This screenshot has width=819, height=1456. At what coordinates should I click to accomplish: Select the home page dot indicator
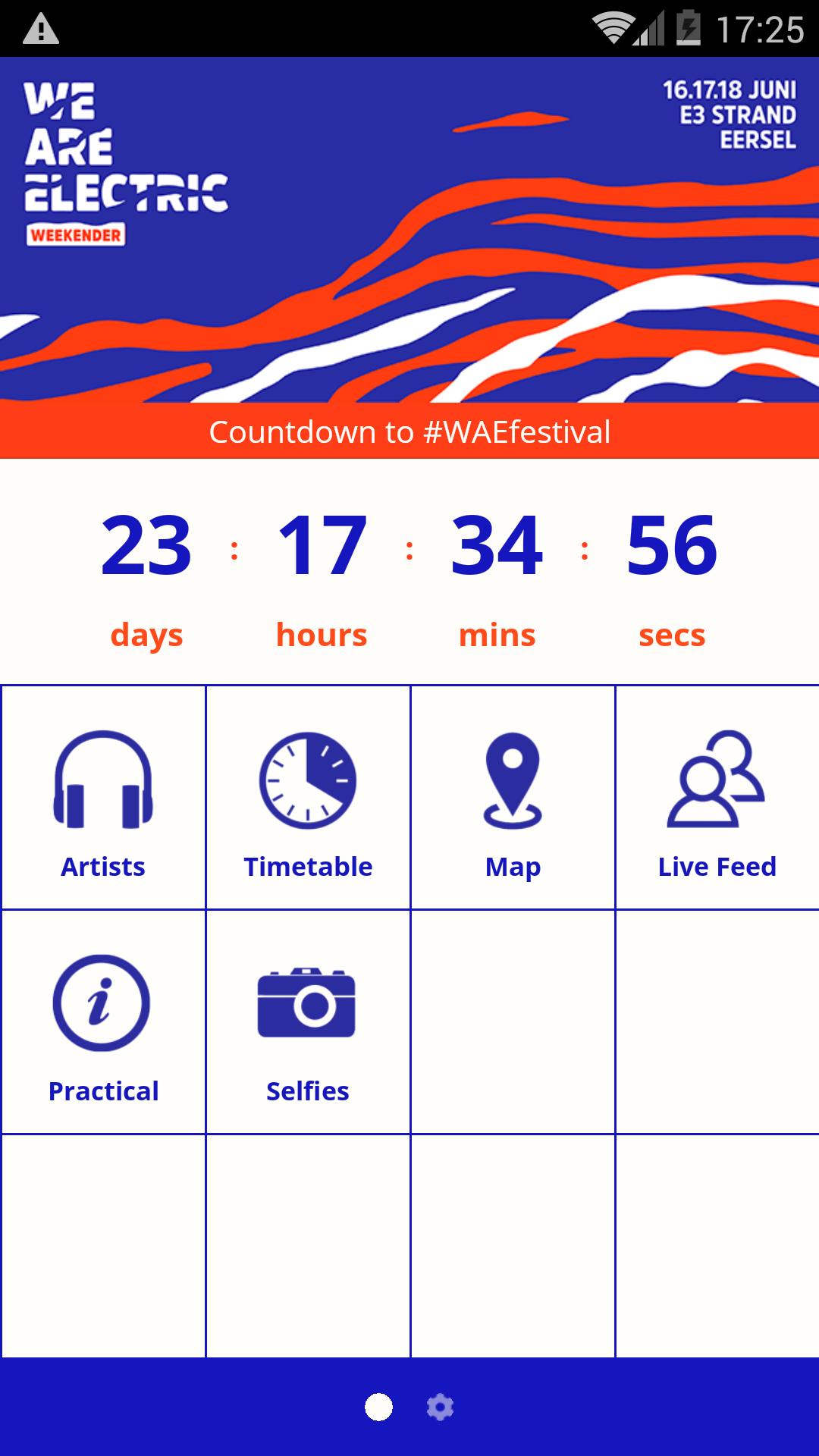pyautogui.click(x=378, y=1407)
